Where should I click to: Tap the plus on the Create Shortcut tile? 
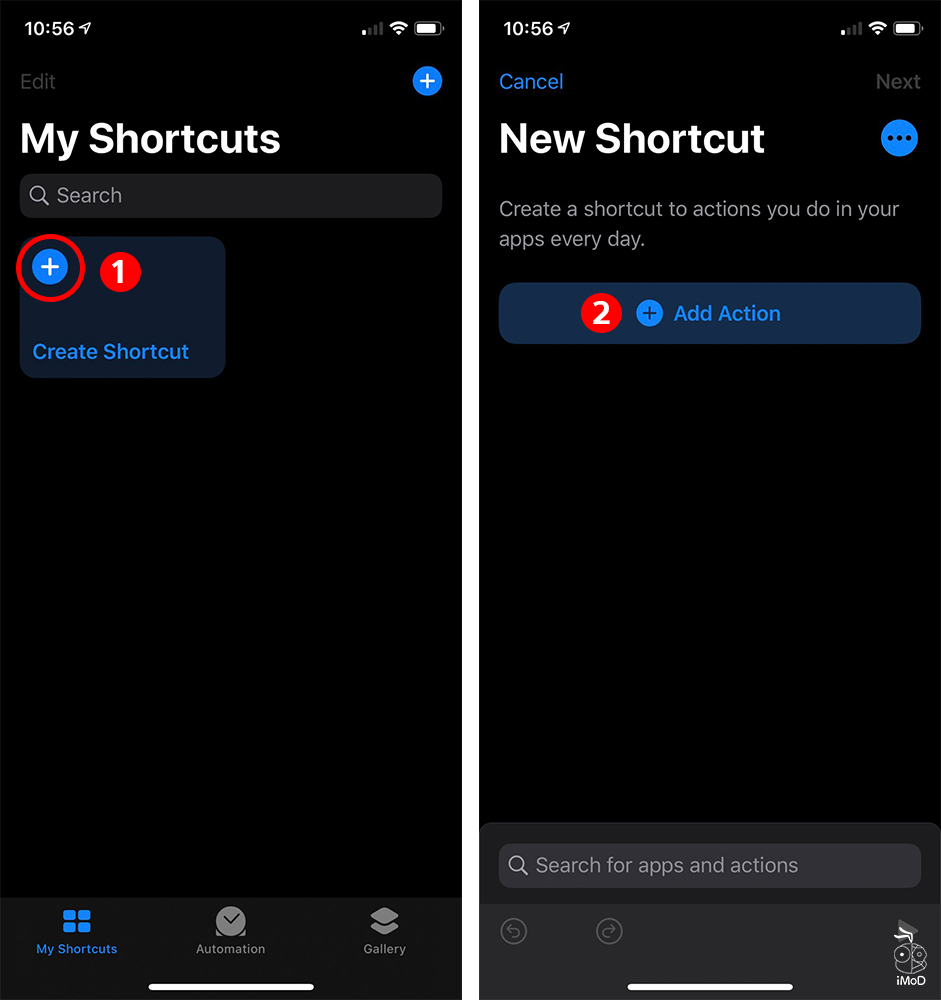click(x=50, y=267)
